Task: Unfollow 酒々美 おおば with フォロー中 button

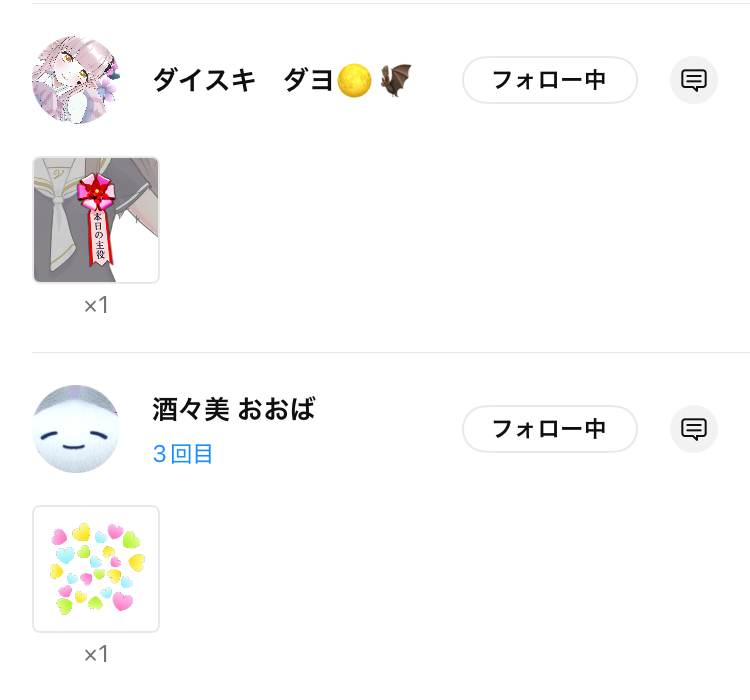Action: (549, 429)
